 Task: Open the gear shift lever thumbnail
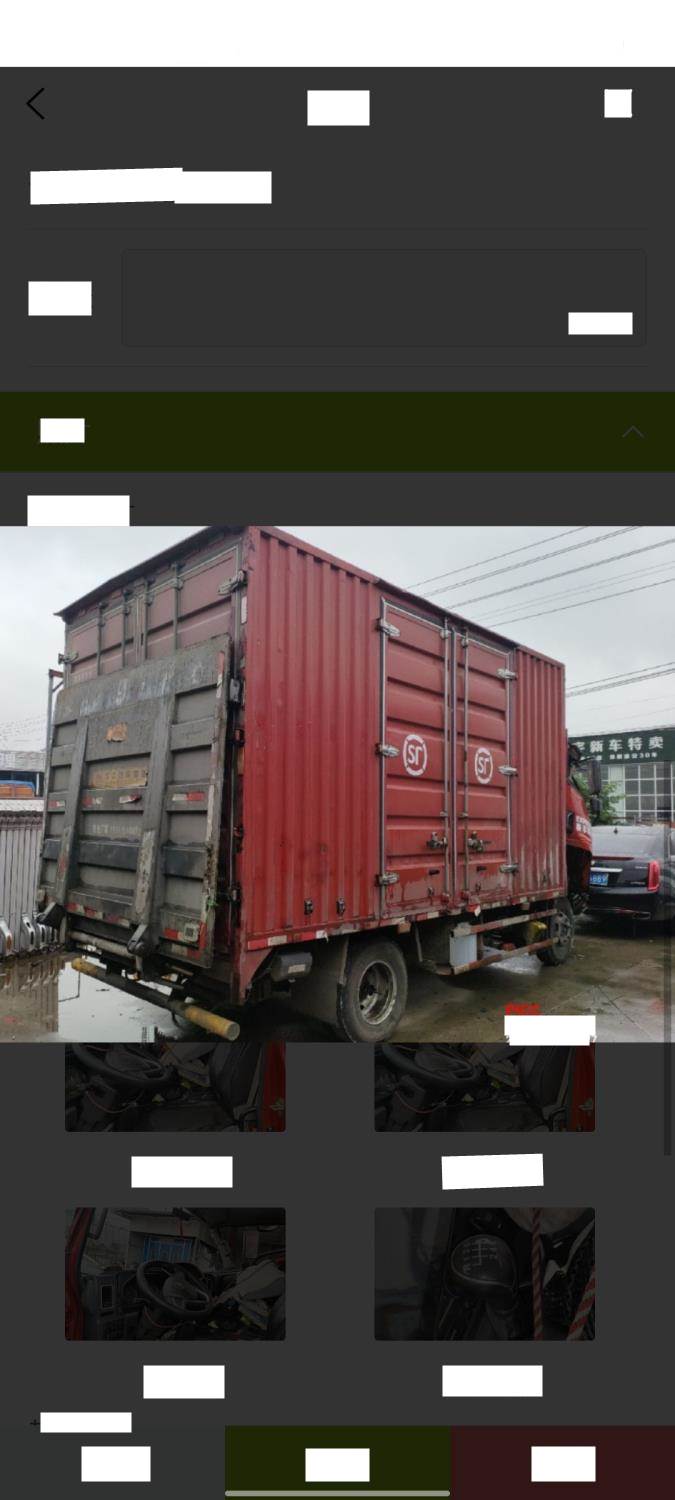484,1273
